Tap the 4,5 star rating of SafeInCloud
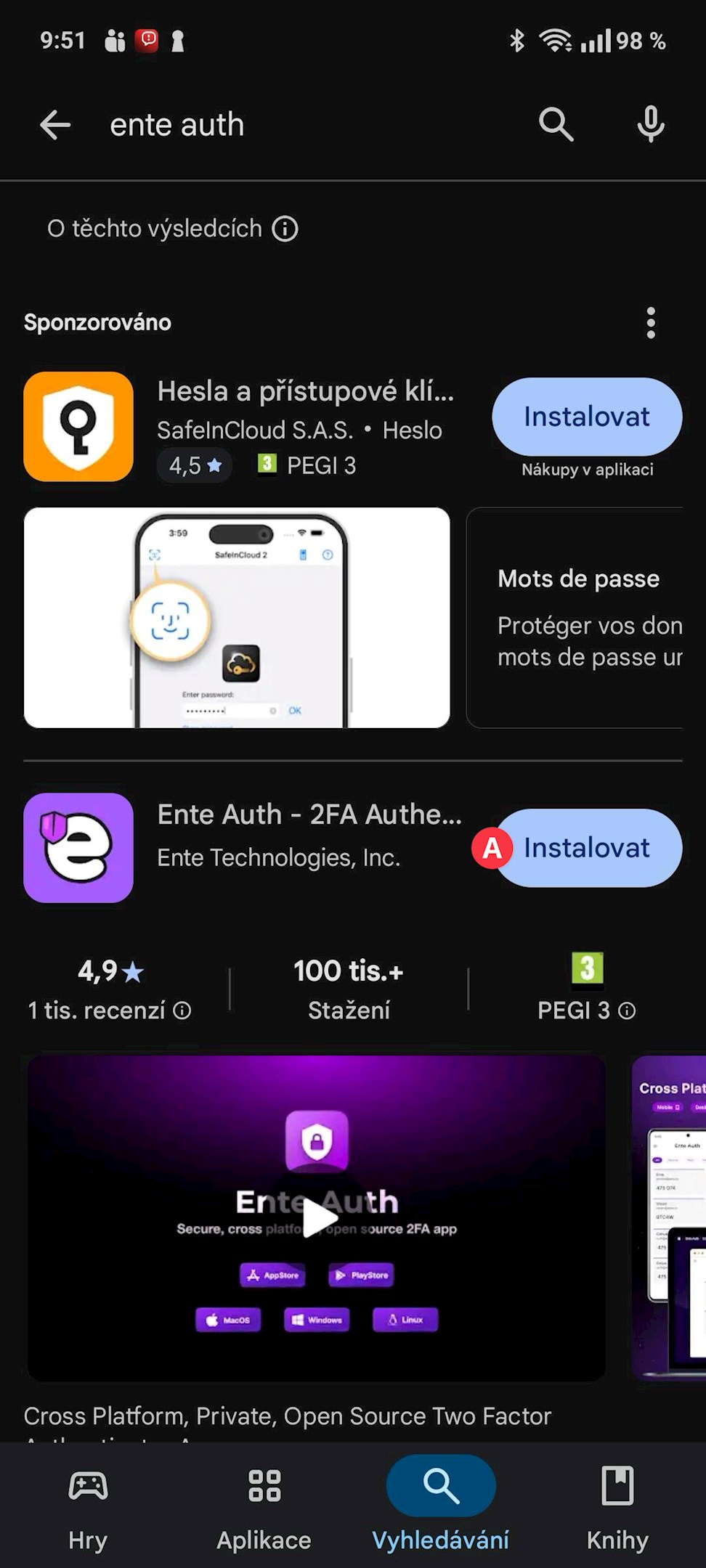Screen dimensions: 706x1568 [x=193, y=466]
